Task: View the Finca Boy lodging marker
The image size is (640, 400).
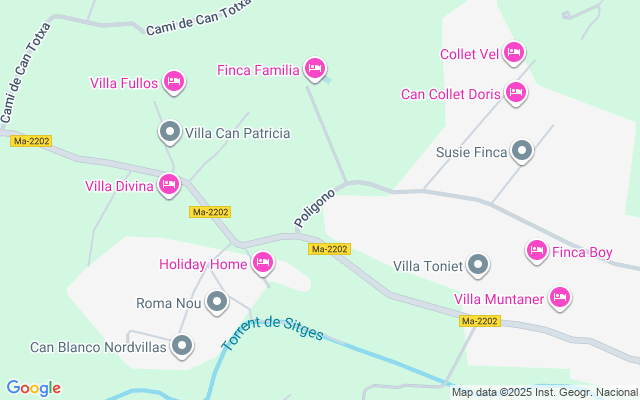Action: (x=537, y=251)
